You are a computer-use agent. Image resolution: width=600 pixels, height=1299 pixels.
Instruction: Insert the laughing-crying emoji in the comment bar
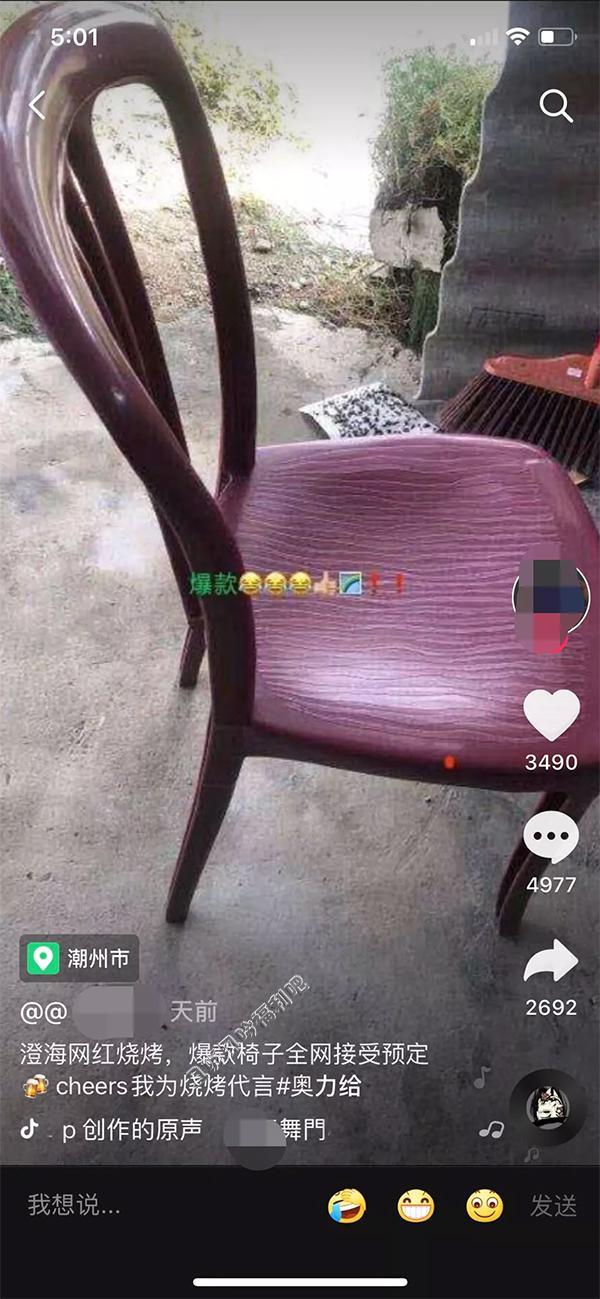pyautogui.click(x=347, y=1206)
